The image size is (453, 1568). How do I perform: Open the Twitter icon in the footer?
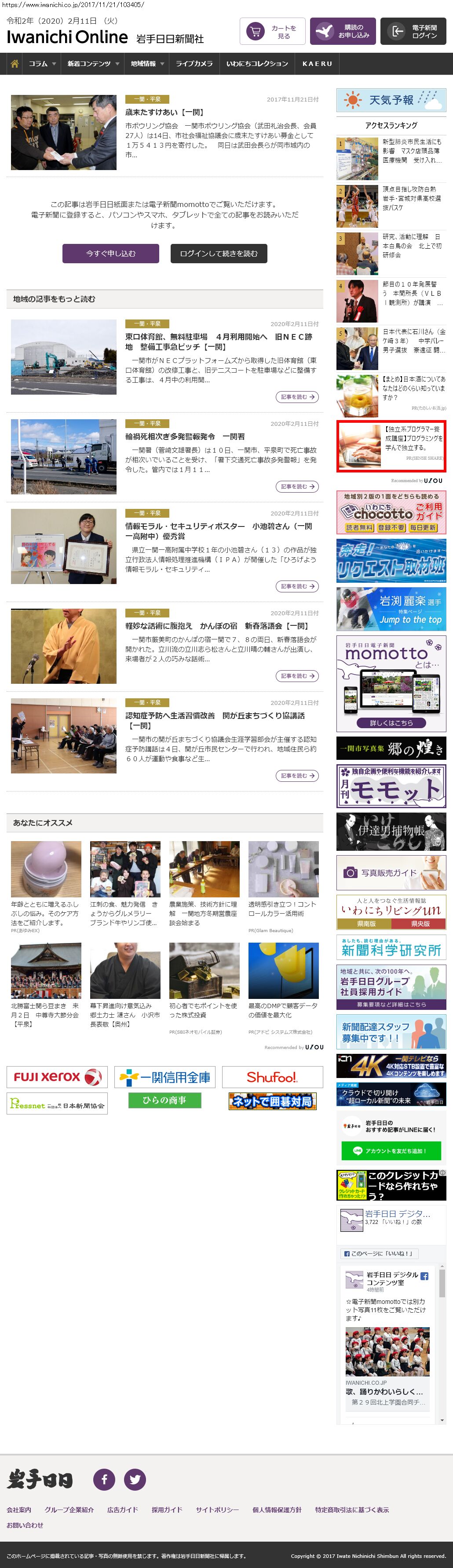coord(135,1479)
